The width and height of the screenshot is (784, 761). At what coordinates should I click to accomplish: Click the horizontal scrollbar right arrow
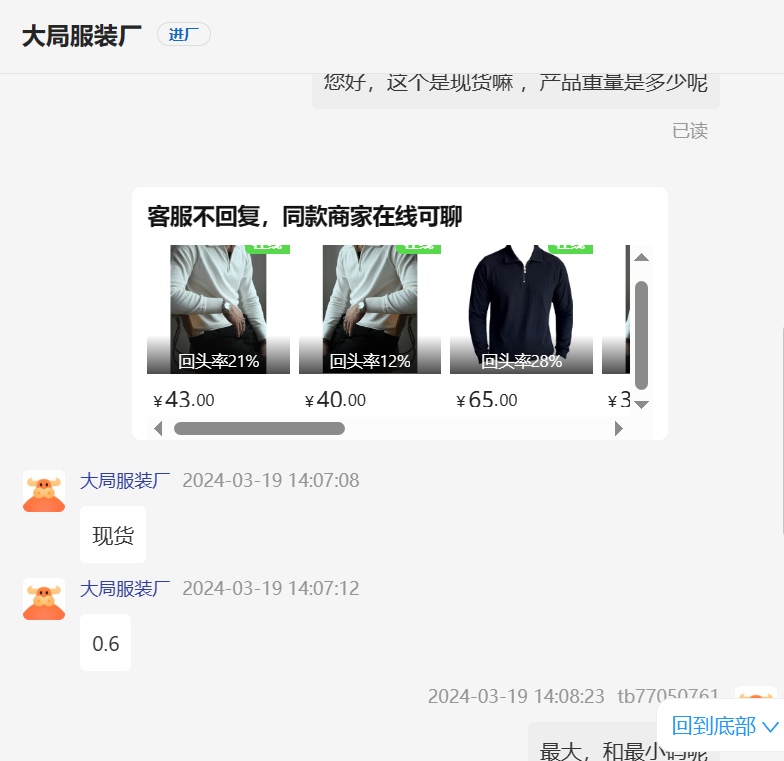point(619,429)
